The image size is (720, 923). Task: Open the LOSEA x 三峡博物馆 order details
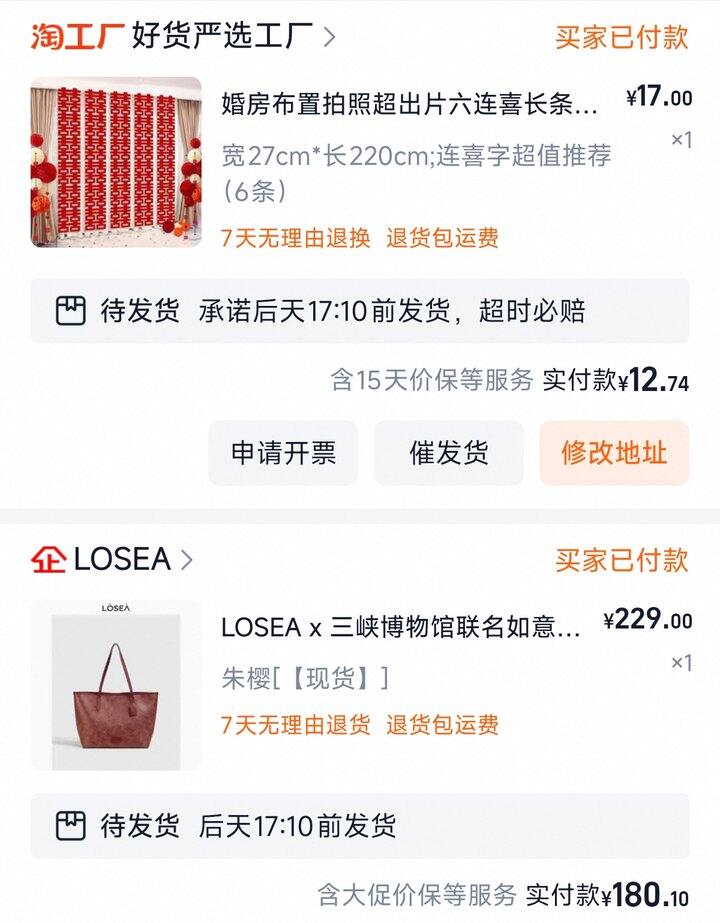(400, 627)
